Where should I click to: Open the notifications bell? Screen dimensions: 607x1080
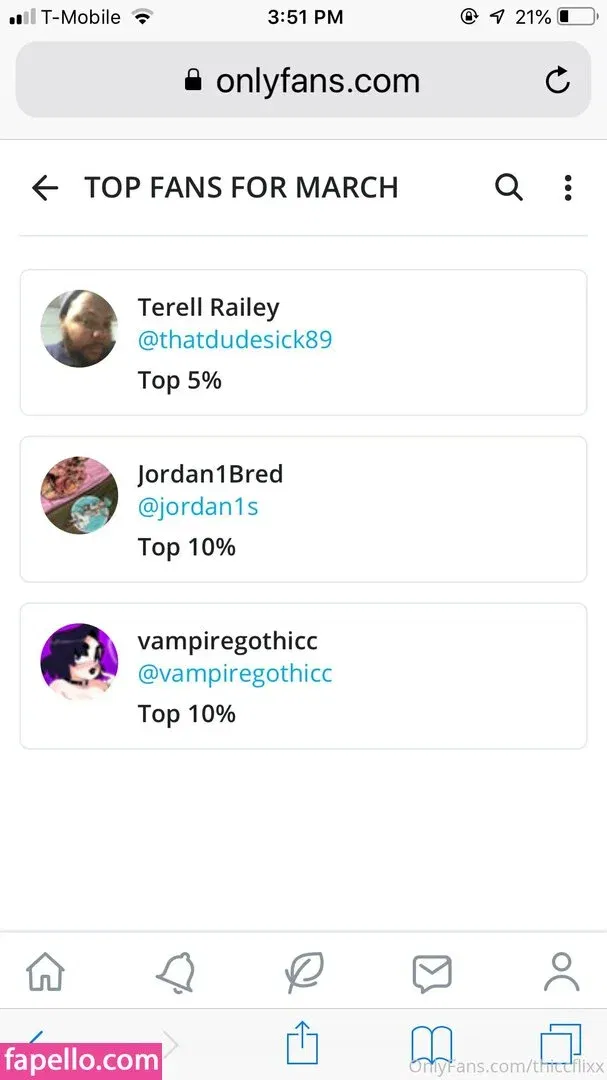click(x=175, y=971)
